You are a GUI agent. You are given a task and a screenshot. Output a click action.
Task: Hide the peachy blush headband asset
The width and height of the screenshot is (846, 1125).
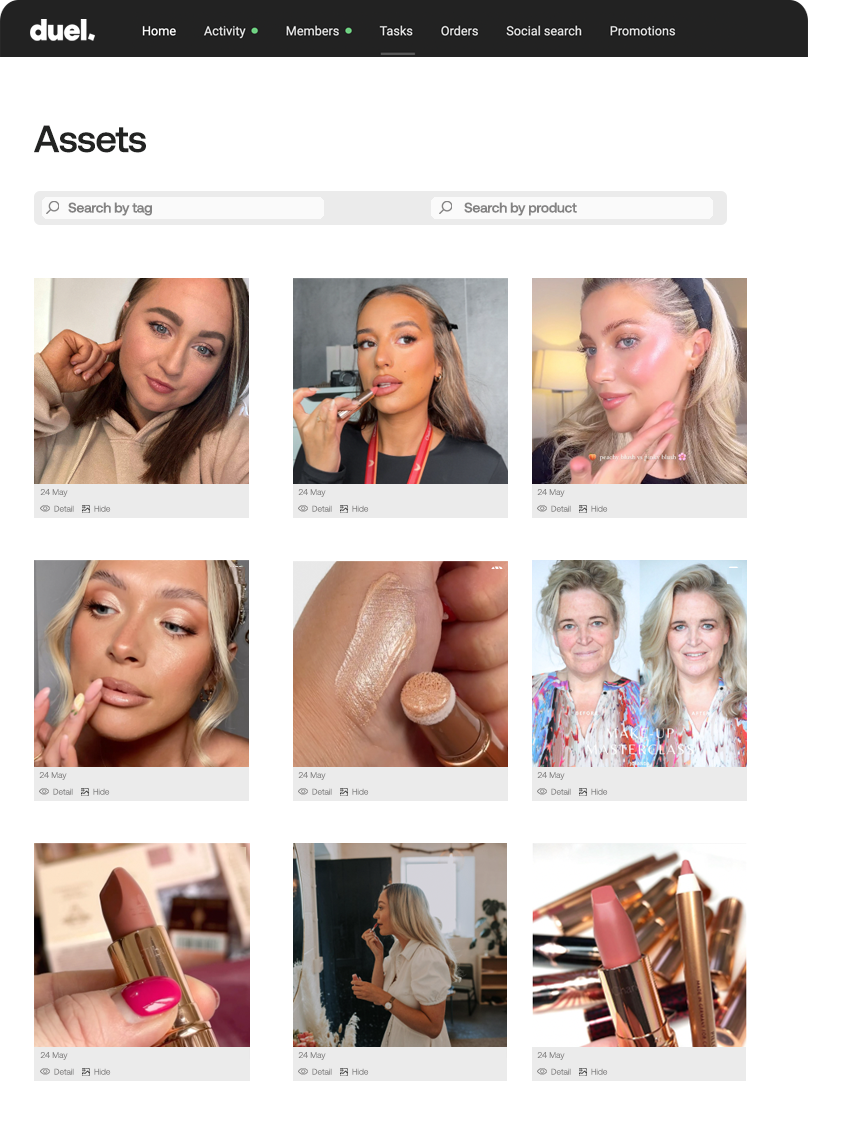592,509
